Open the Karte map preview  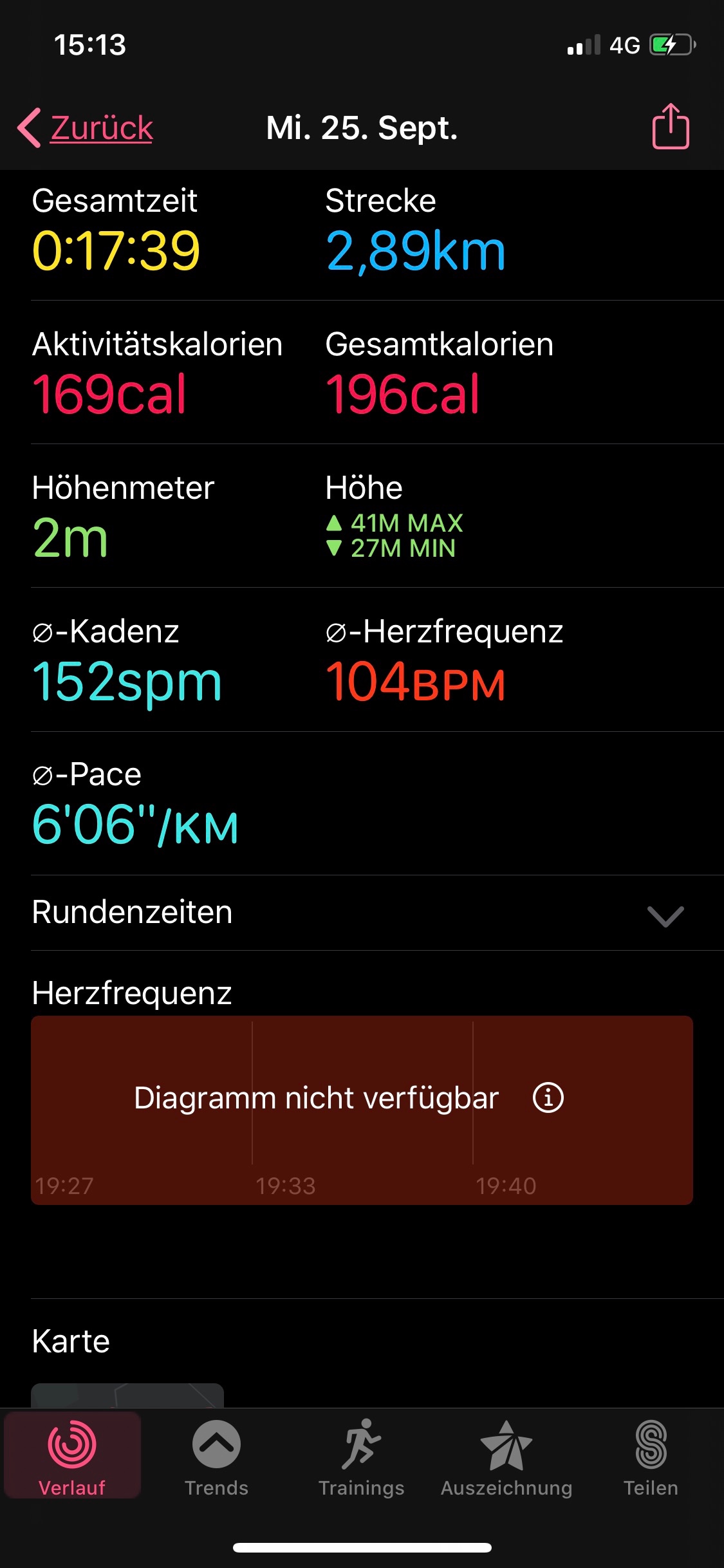[x=127, y=1395]
